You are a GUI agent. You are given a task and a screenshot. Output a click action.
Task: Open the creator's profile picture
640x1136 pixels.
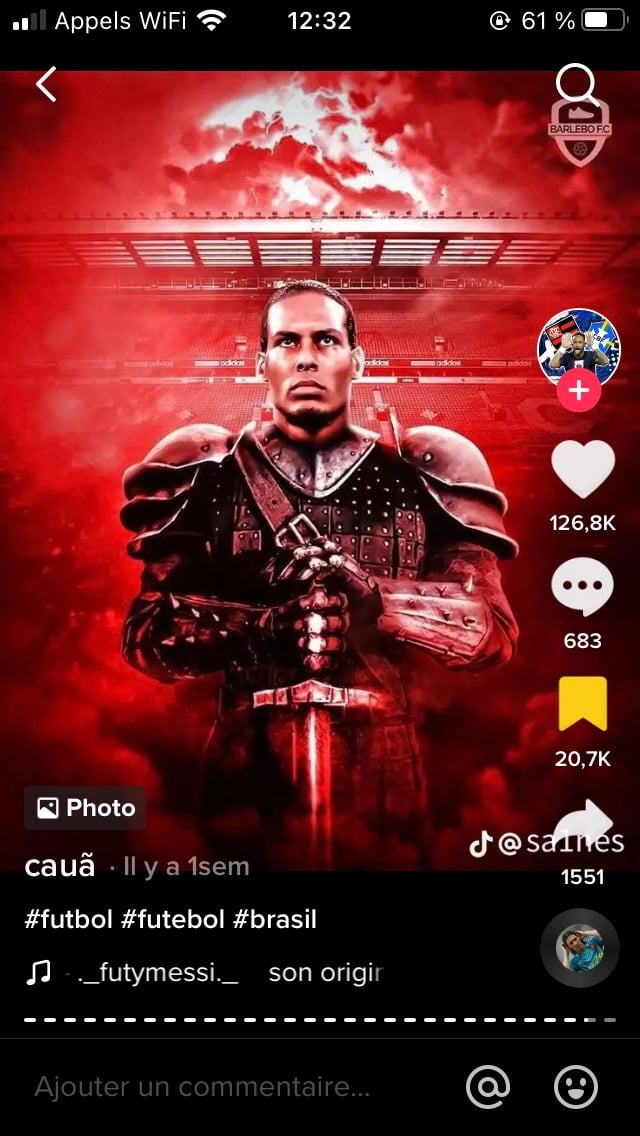click(x=578, y=346)
